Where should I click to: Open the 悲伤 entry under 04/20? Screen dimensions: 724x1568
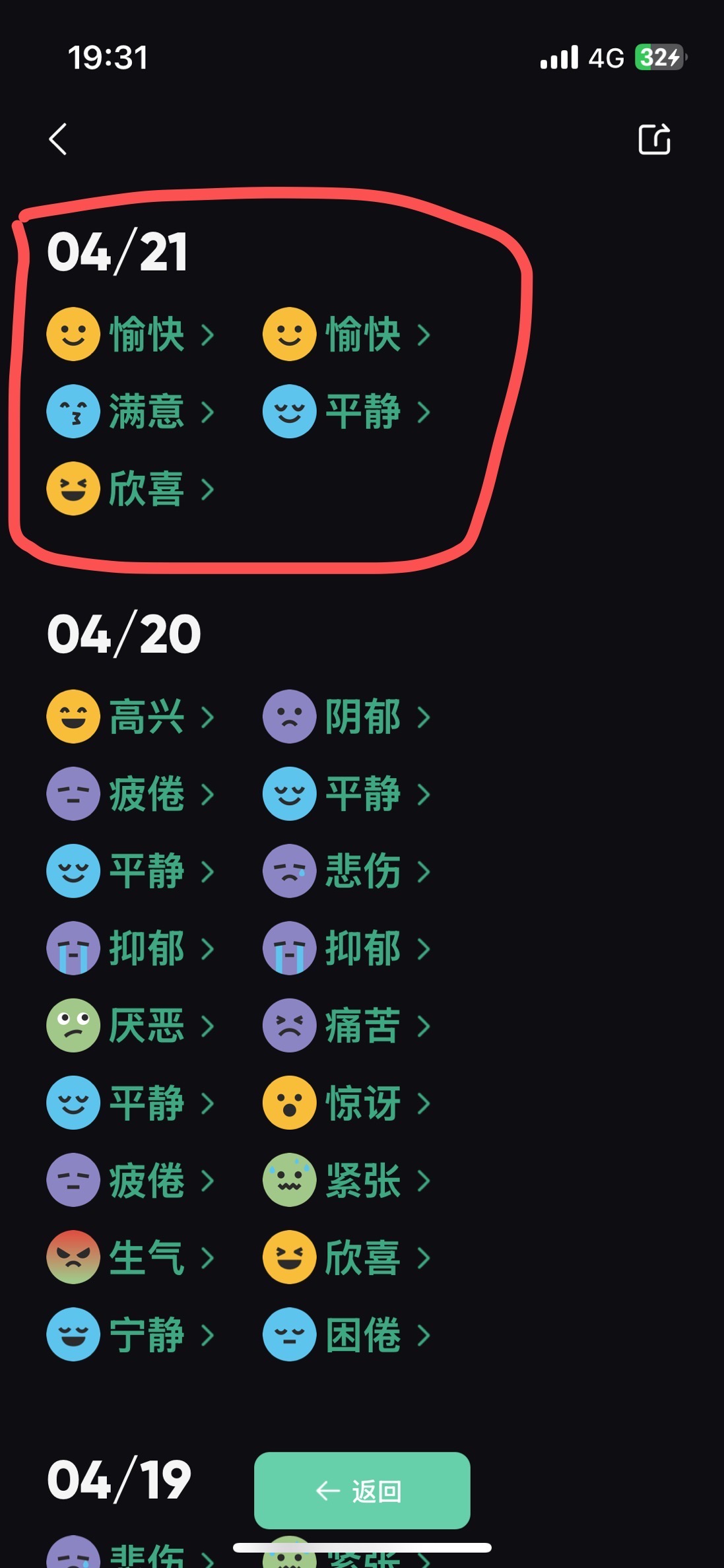point(347,871)
